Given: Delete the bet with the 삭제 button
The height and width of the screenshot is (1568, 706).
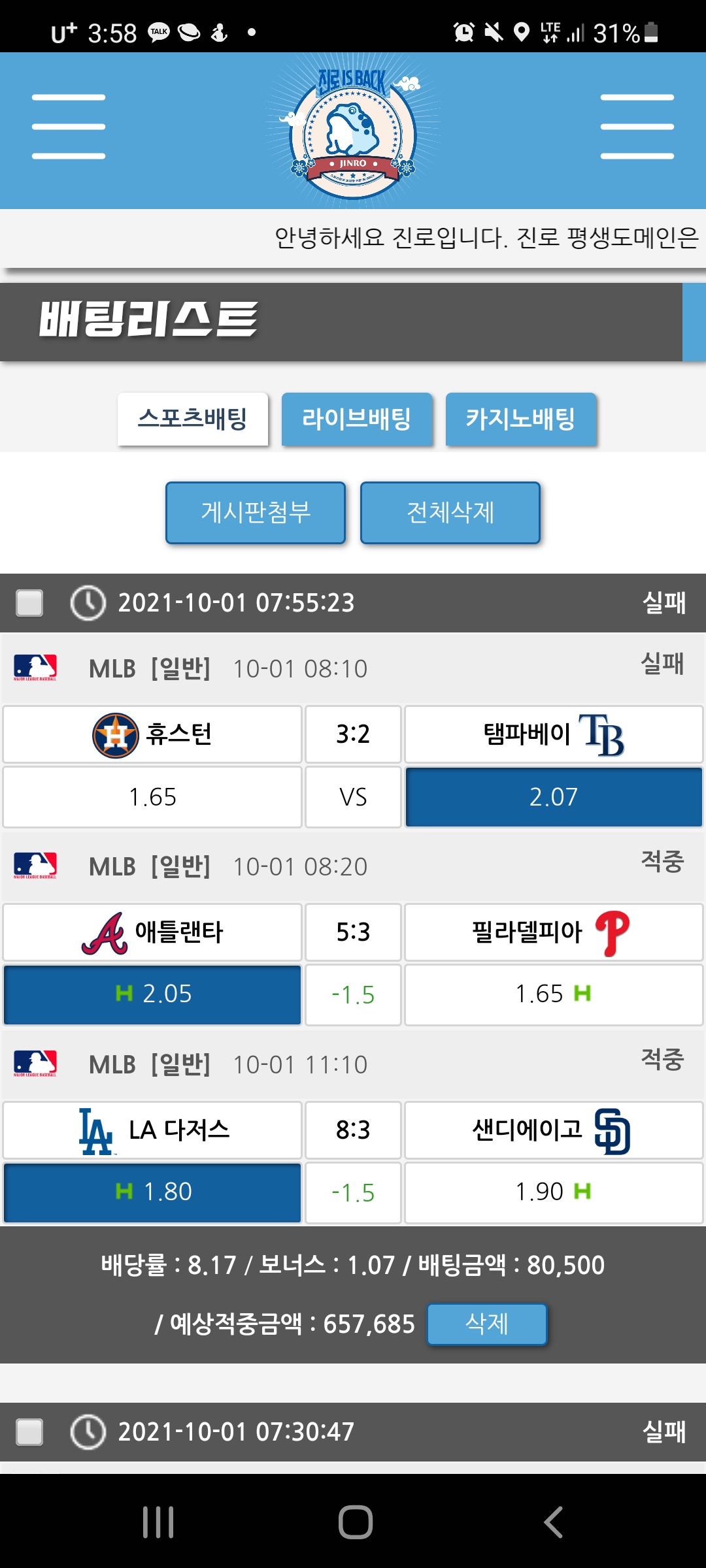Looking at the screenshot, I should (x=487, y=1324).
